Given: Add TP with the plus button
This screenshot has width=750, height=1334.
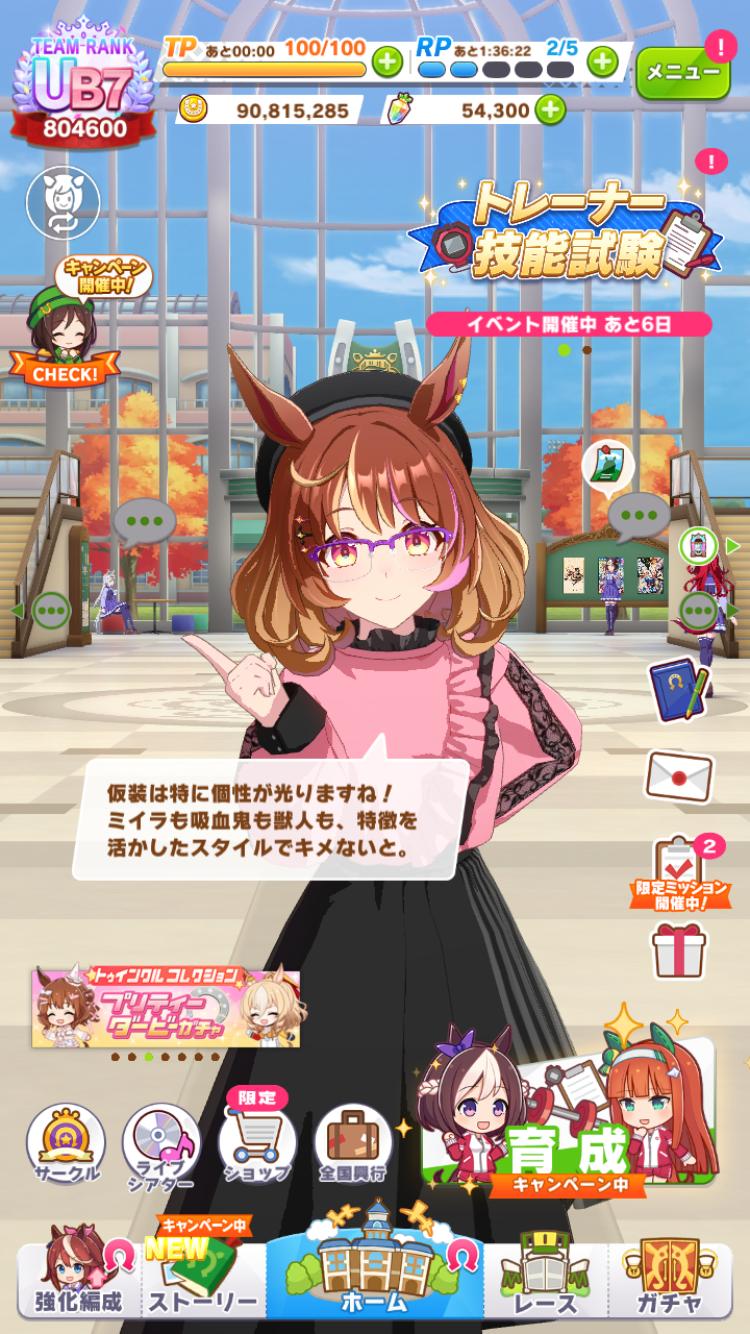Looking at the screenshot, I should pos(387,62).
